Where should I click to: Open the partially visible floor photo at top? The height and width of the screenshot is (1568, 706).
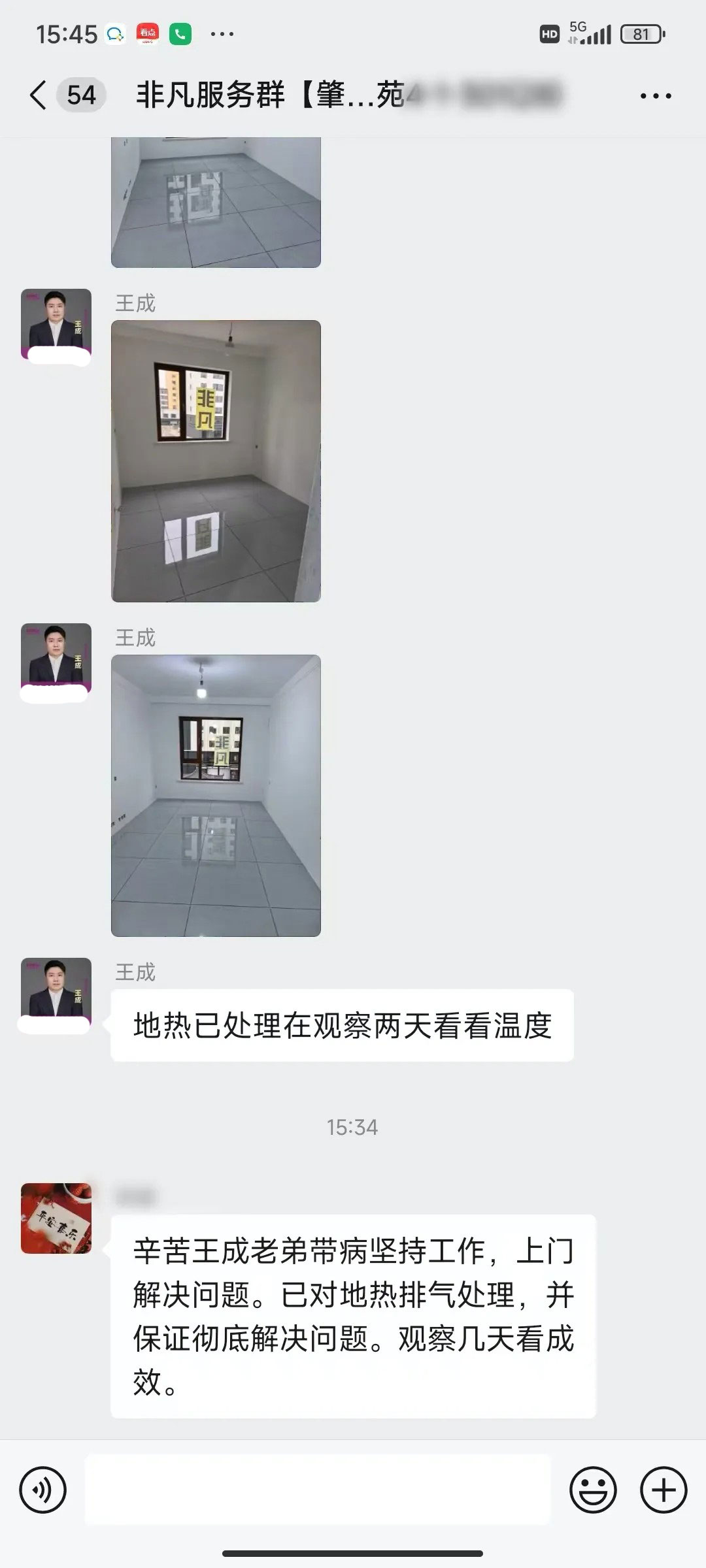(x=216, y=201)
